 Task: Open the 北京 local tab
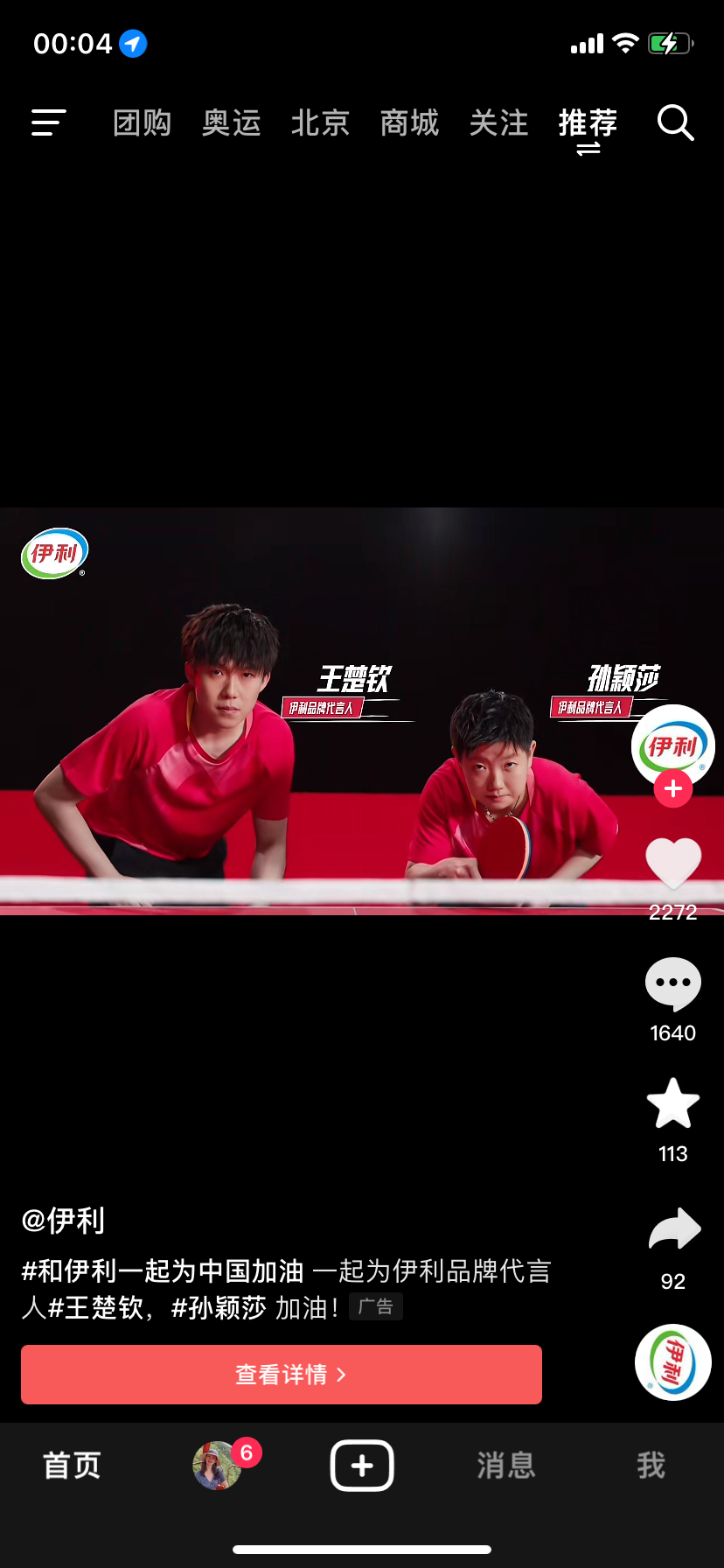point(320,122)
